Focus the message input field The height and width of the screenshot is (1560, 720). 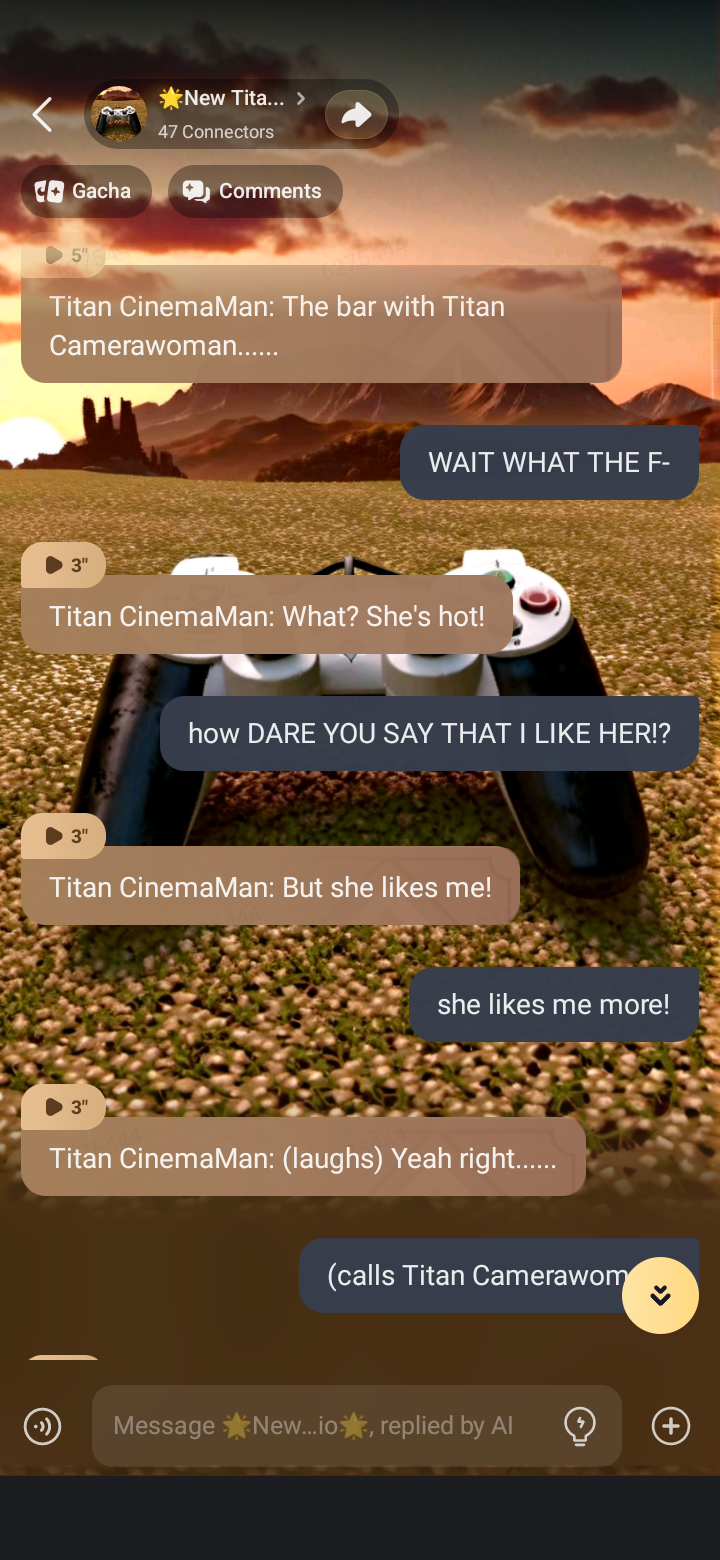(x=320, y=1426)
